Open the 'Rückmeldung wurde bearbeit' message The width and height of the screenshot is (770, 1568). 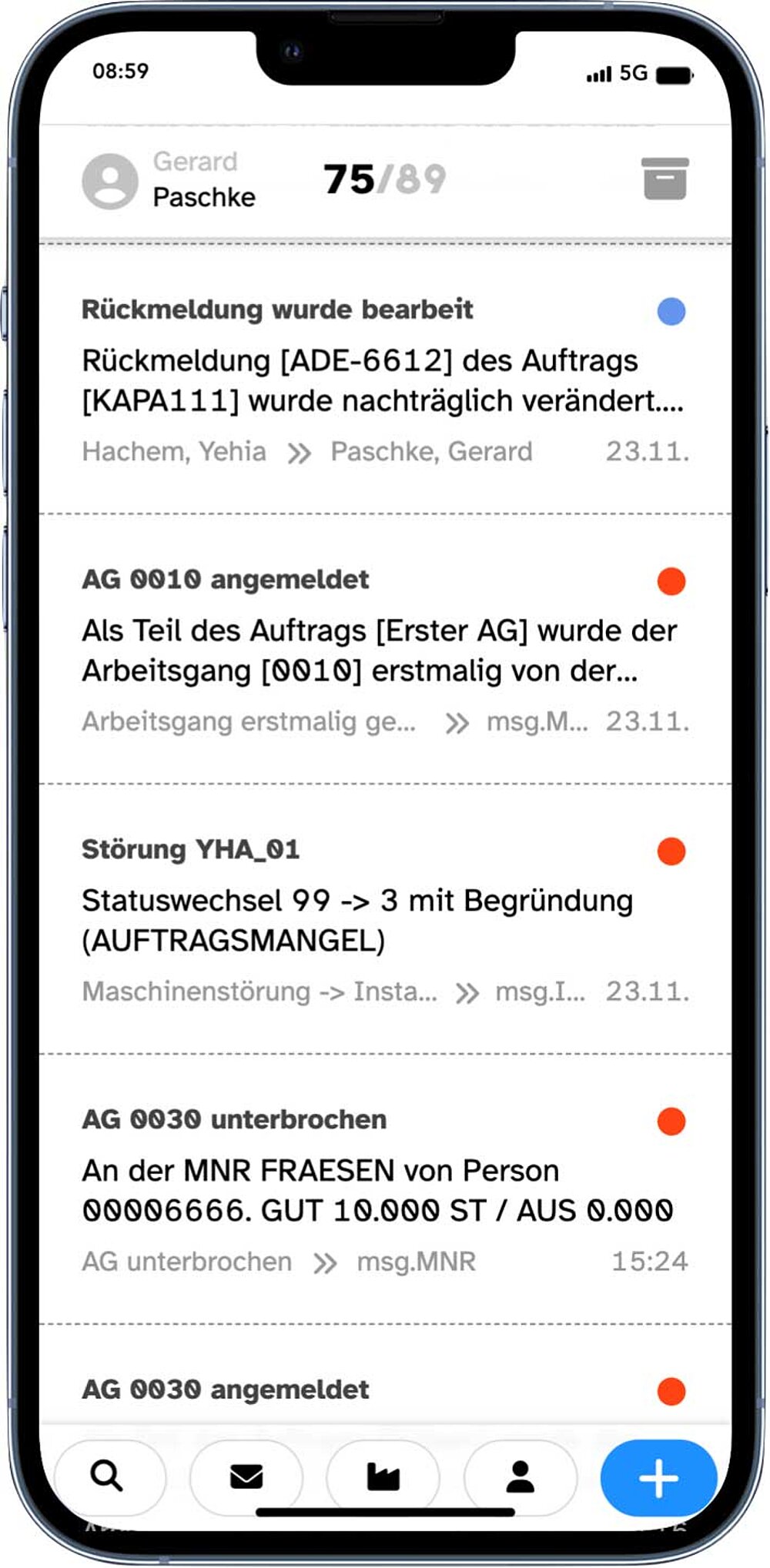pos(383,380)
